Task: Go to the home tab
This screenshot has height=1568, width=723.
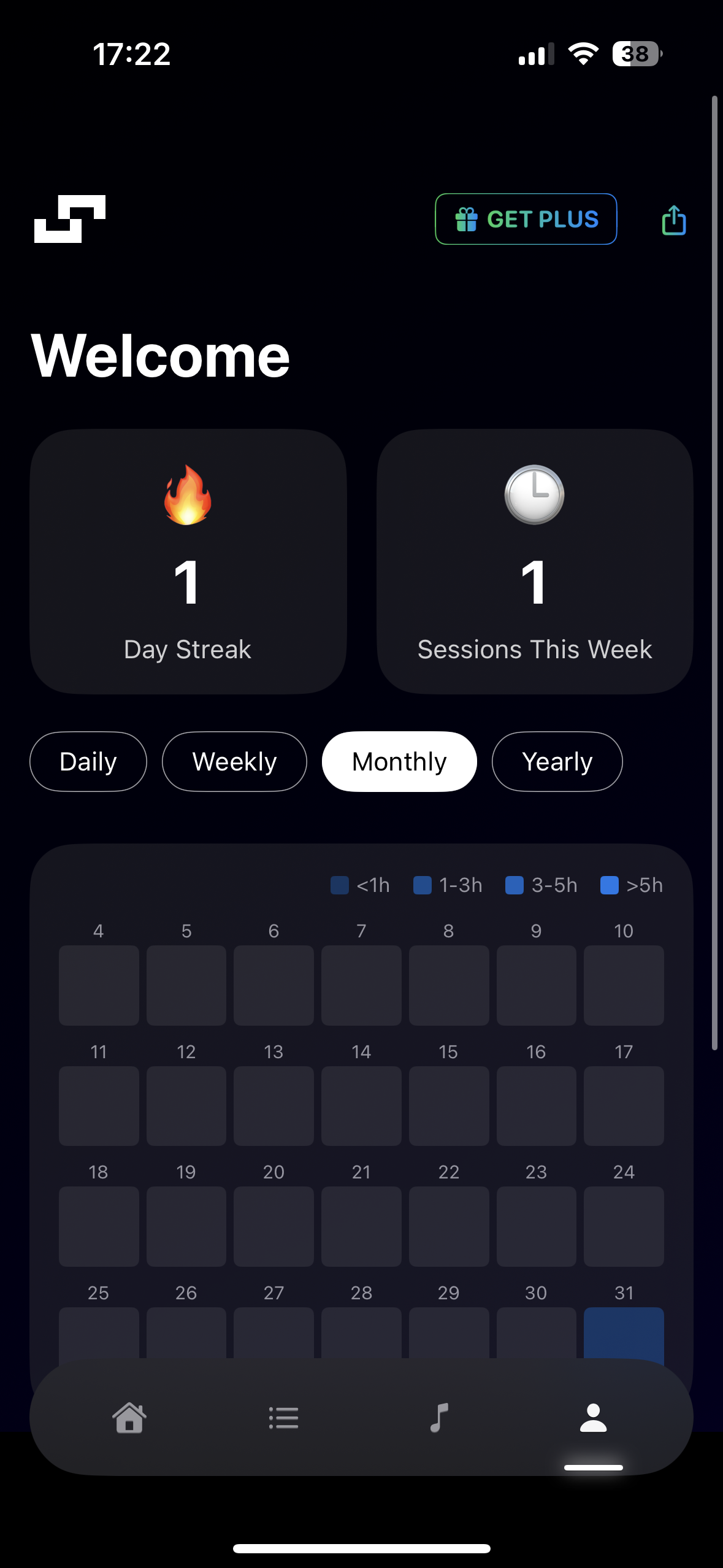Action: pyautogui.click(x=129, y=1418)
